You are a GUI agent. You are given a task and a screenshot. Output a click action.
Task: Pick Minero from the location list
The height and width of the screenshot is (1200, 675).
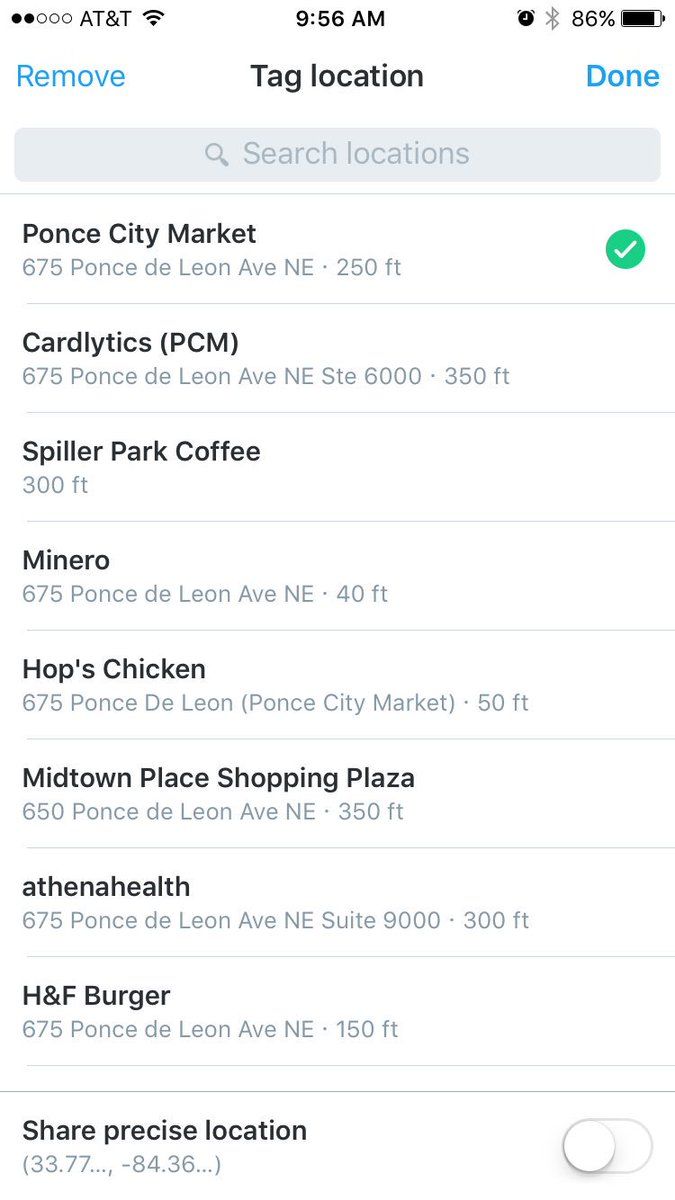[300, 576]
